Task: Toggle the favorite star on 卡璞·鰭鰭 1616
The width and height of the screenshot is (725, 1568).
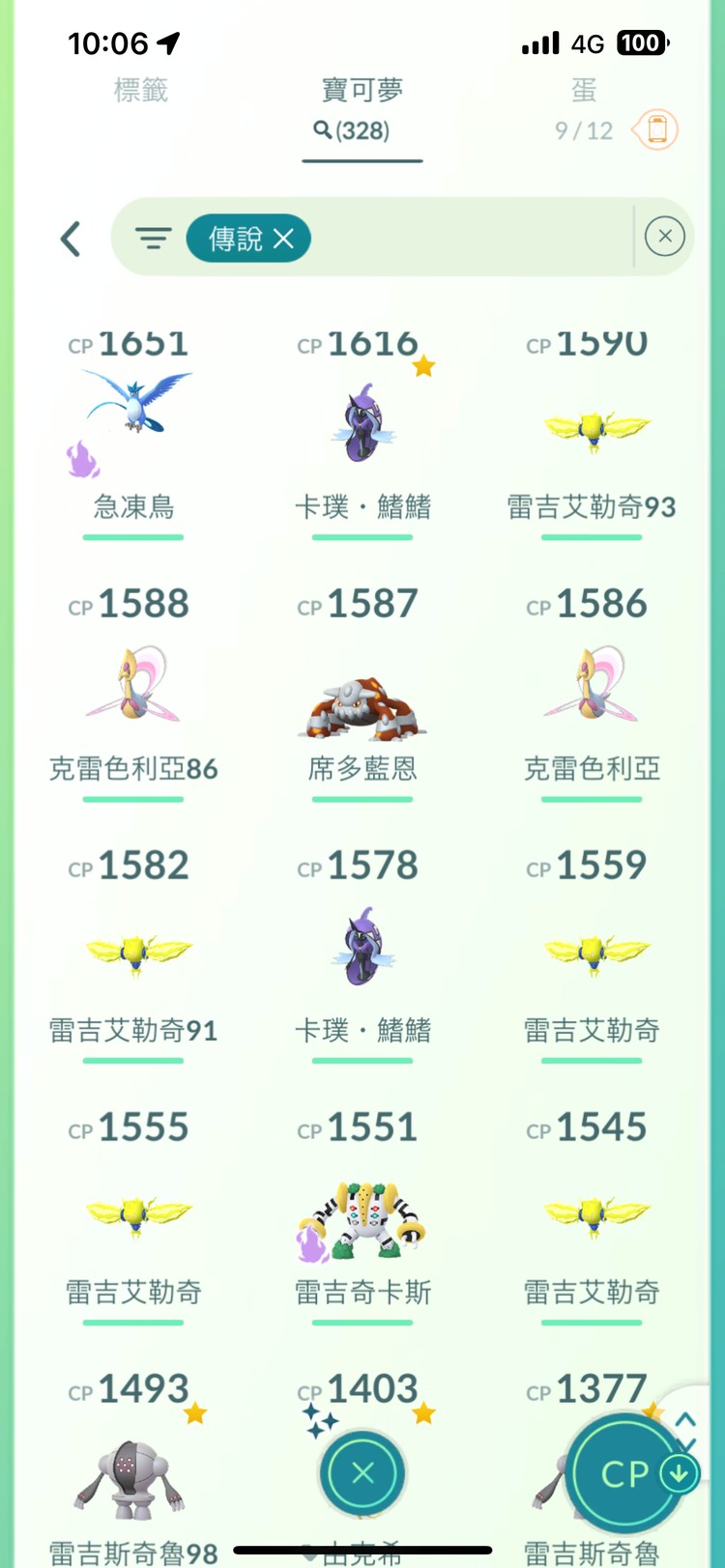Action: pyautogui.click(x=422, y=365)
